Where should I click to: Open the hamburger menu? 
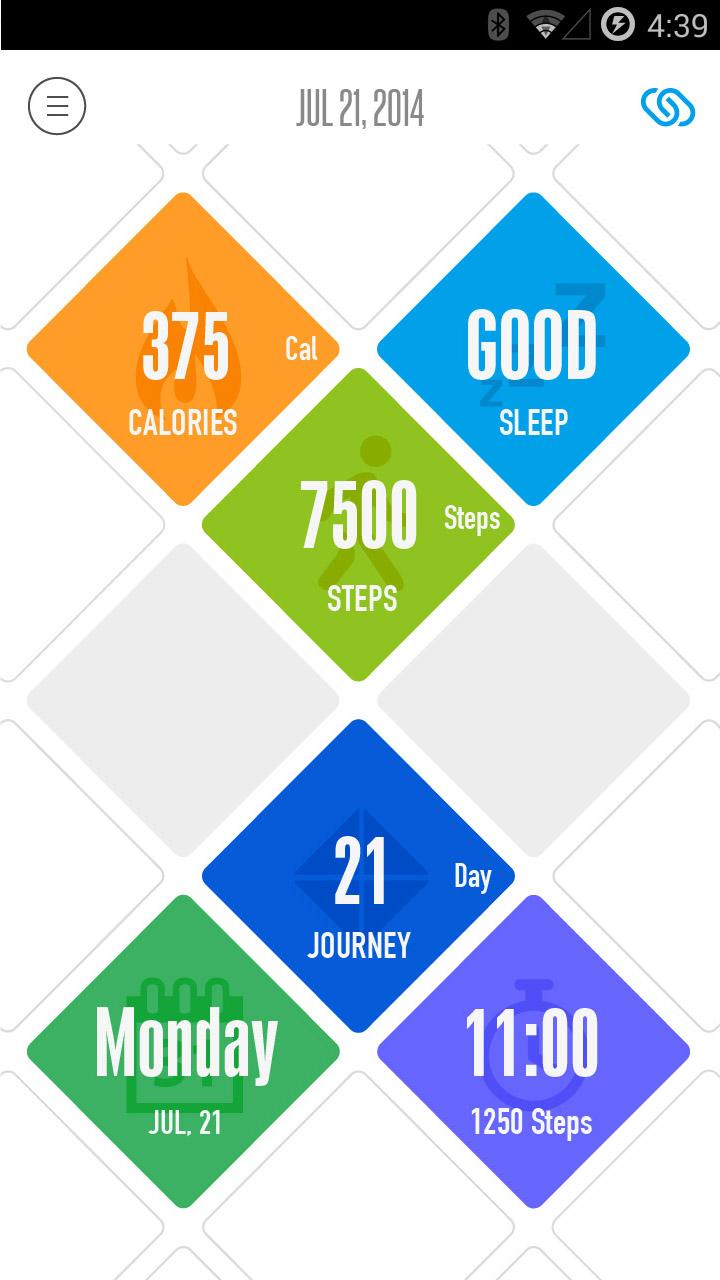point(57,105)
